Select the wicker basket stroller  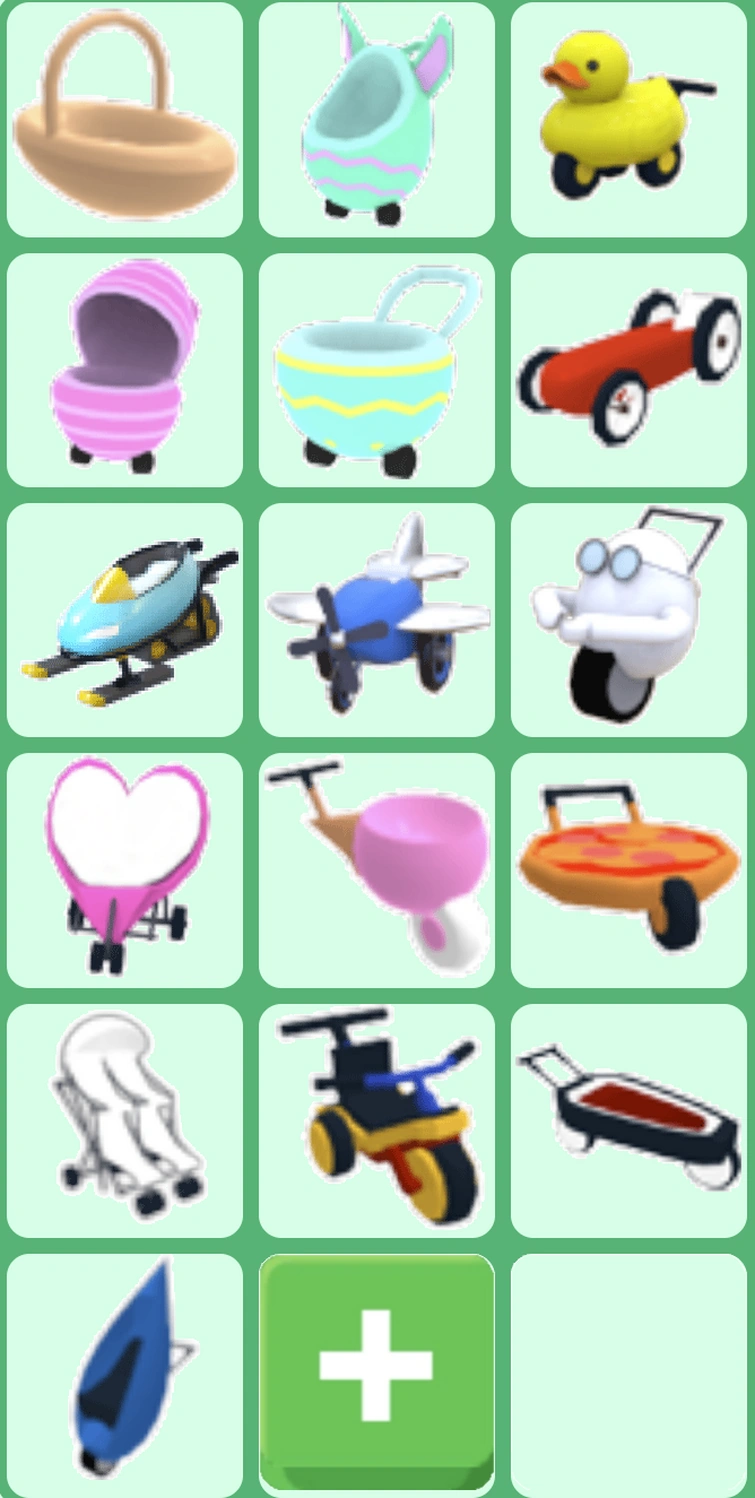pyautogui.click(x=124, y=120)
